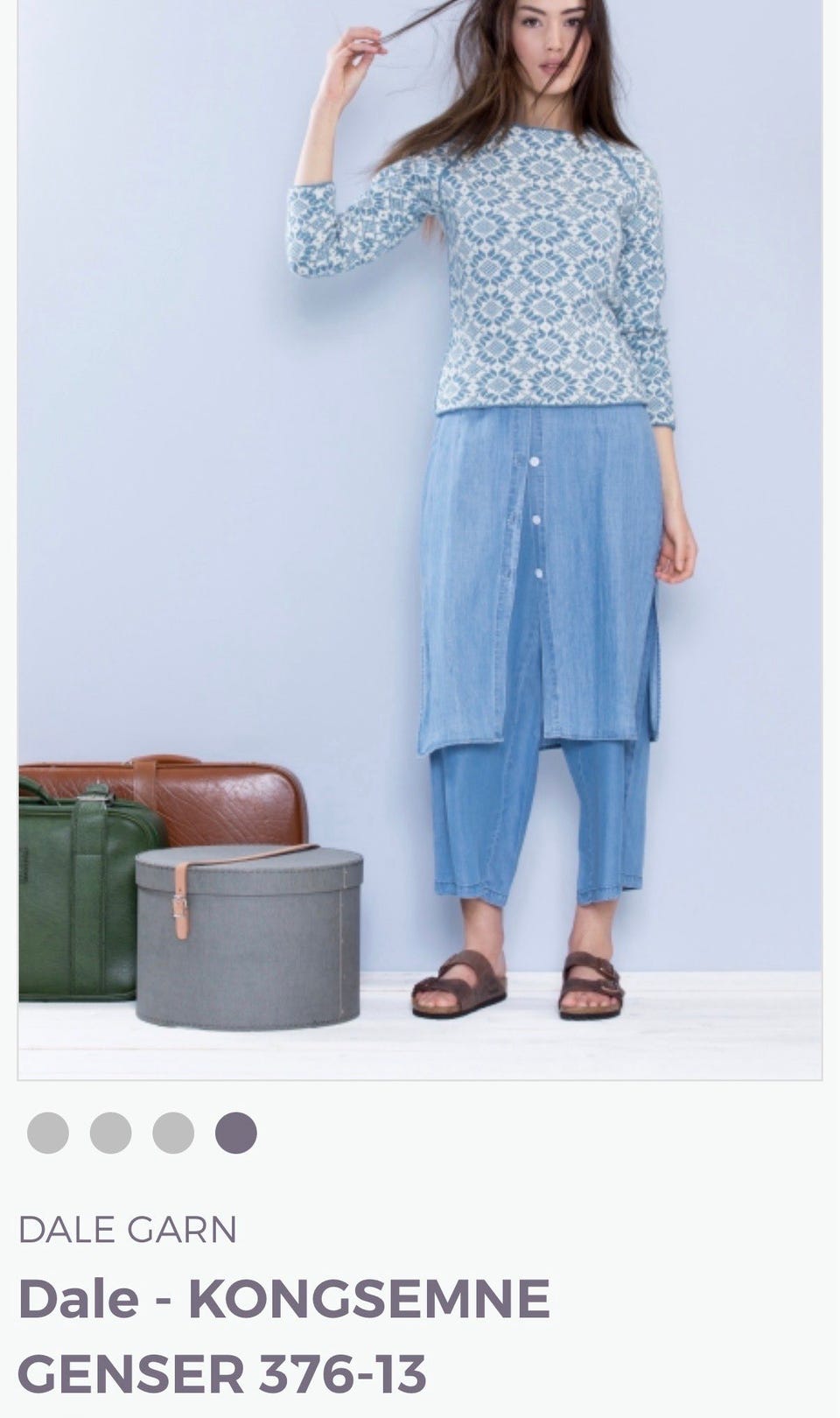
Task: Jump to the first image dot
Action: [x=48, y=1133]
